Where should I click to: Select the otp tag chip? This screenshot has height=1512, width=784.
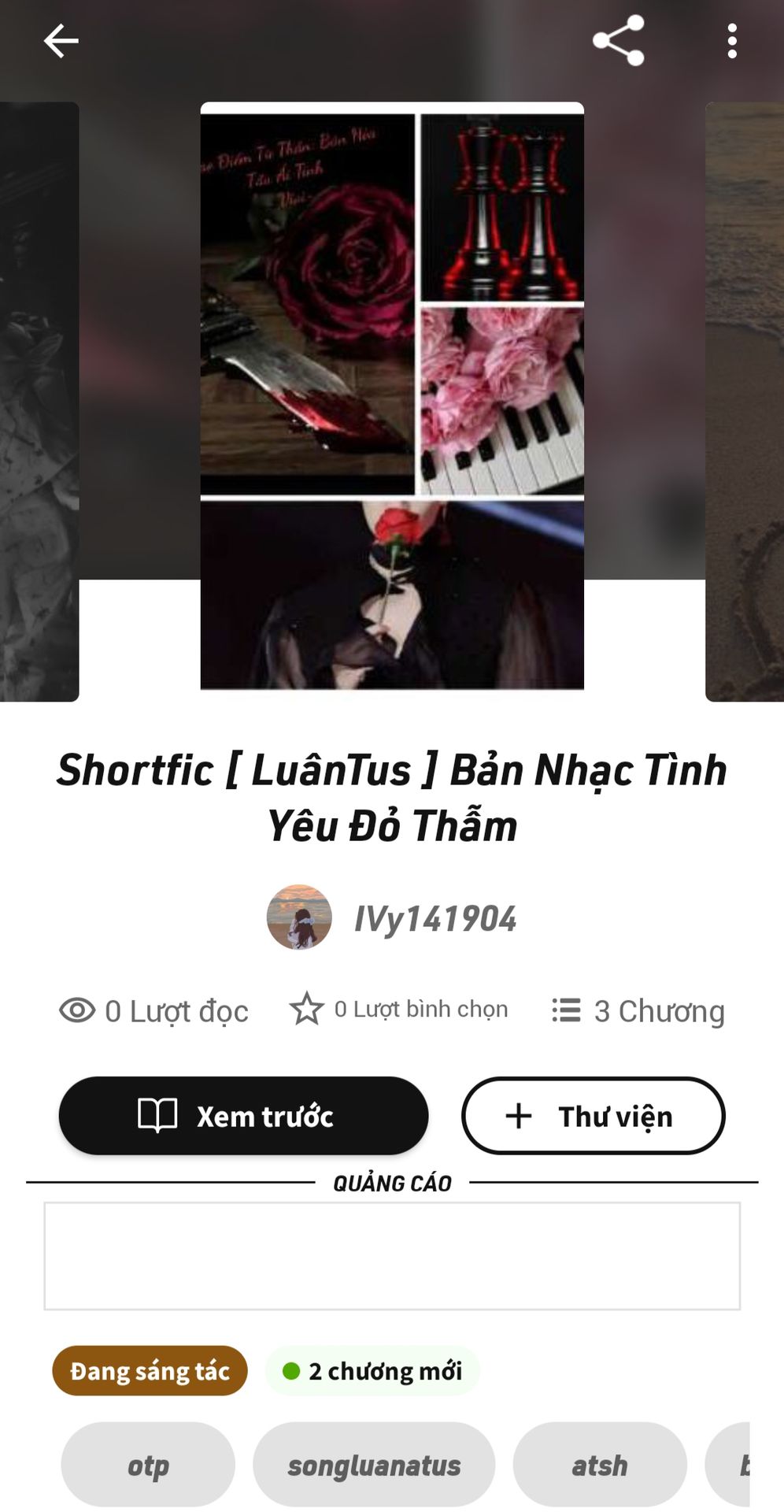148,1465
